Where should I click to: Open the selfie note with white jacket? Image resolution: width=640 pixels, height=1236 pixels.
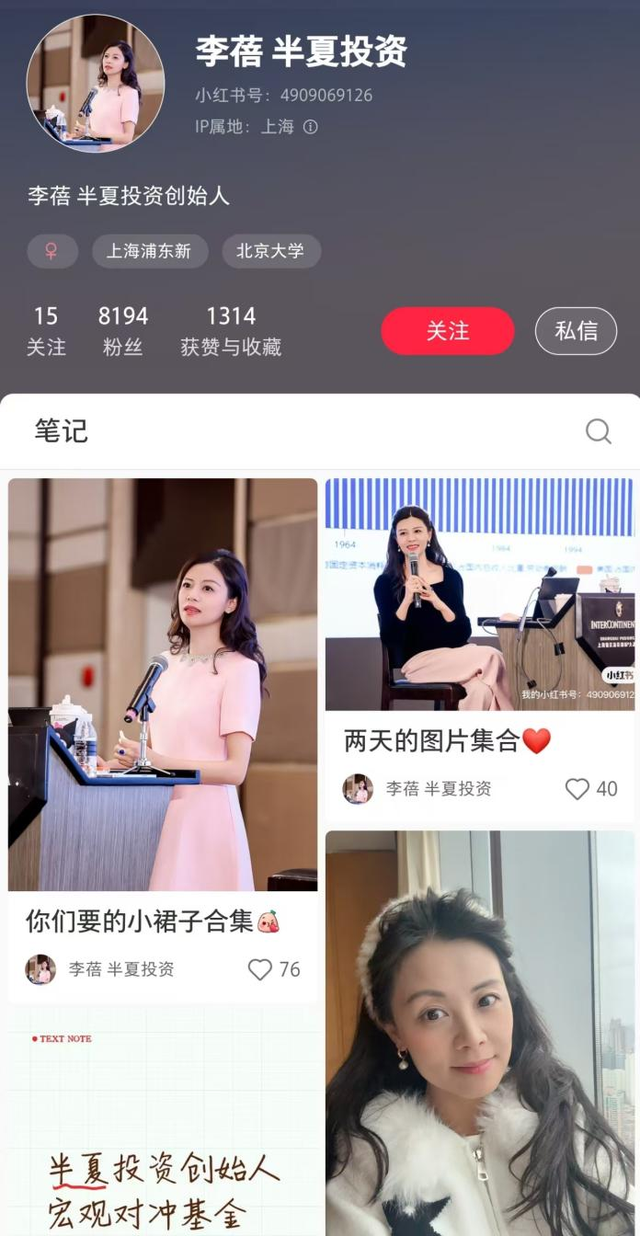pos(480,1030)
